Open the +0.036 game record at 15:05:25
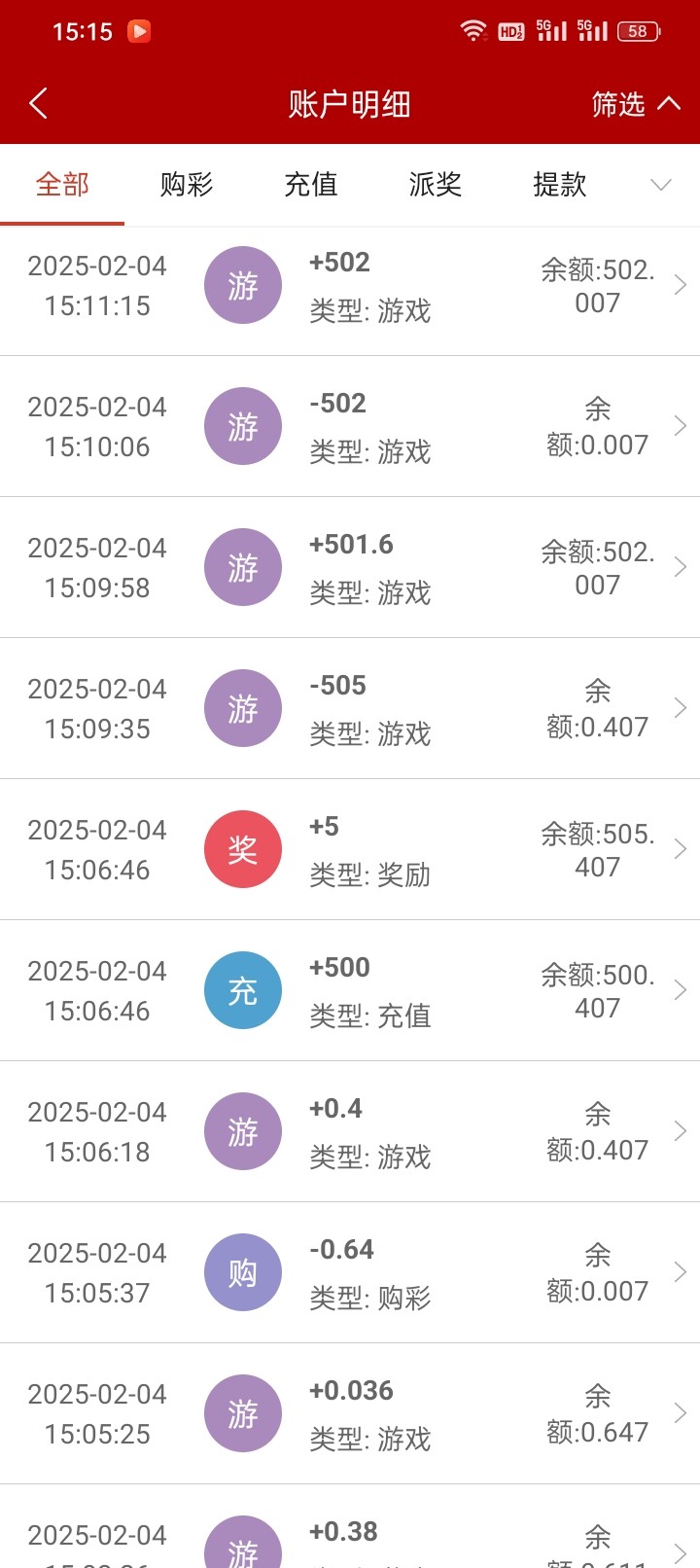Screen dimensions: 700x1568 point(350,1413)
